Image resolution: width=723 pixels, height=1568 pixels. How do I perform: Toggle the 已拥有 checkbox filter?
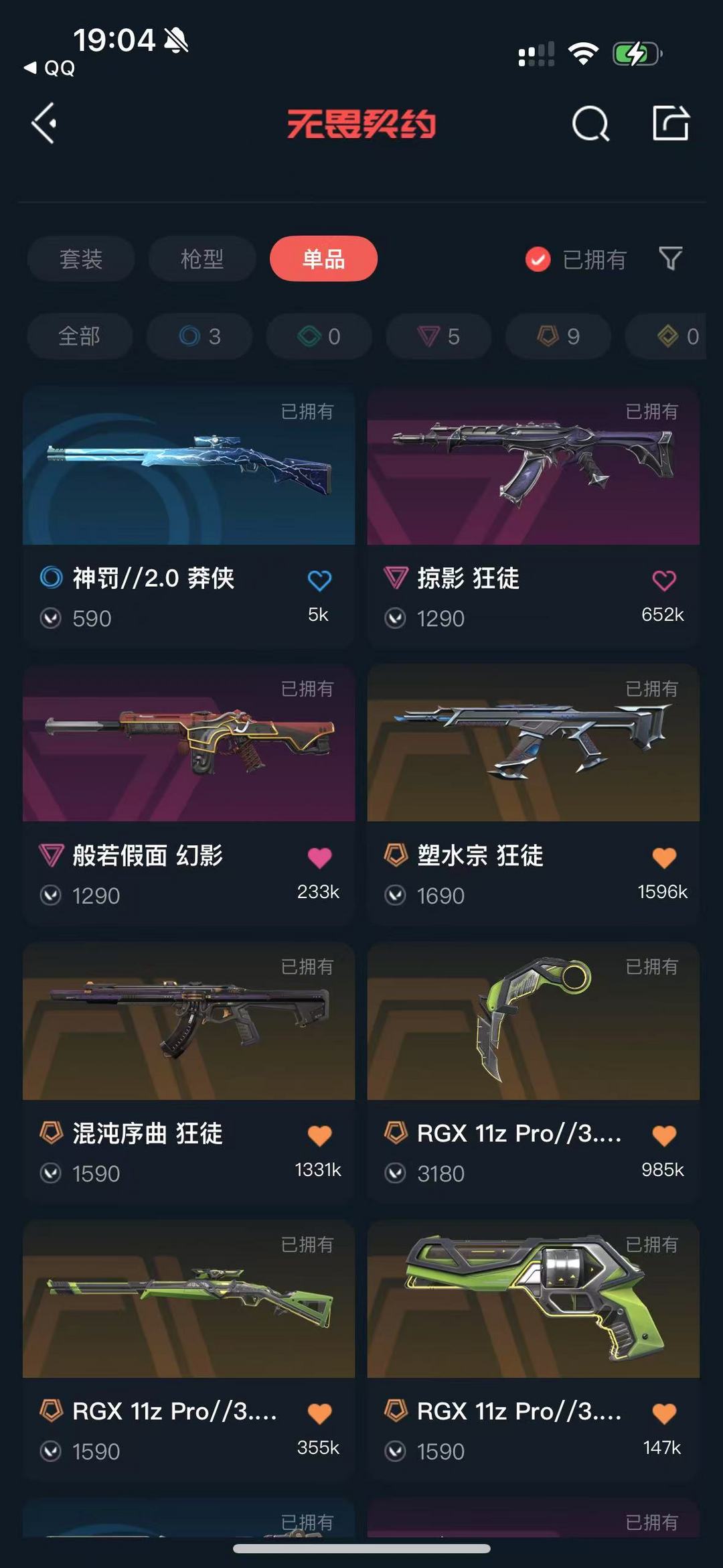(x=576, y=259)
